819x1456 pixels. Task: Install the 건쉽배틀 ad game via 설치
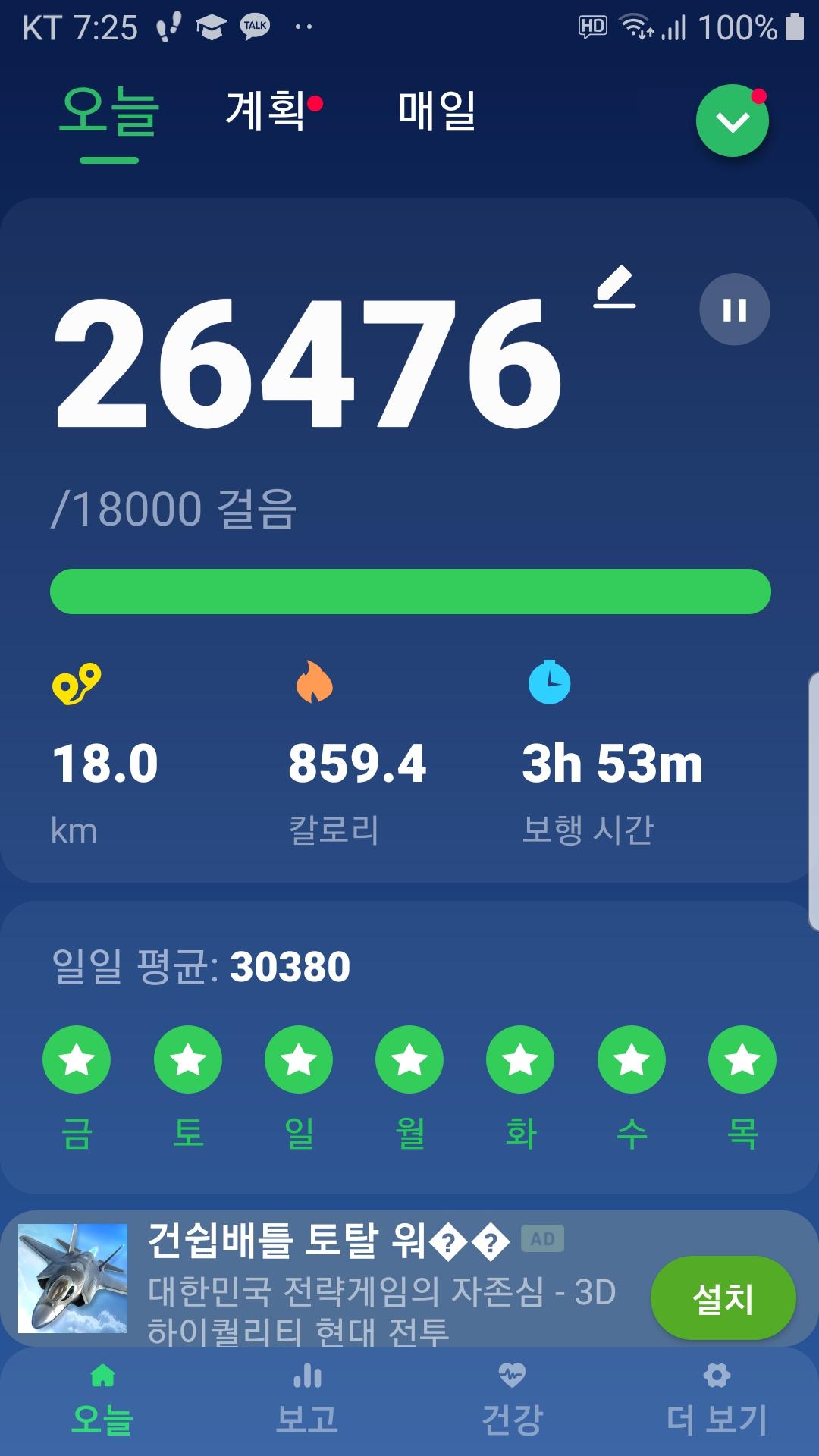click(723, 1298)
